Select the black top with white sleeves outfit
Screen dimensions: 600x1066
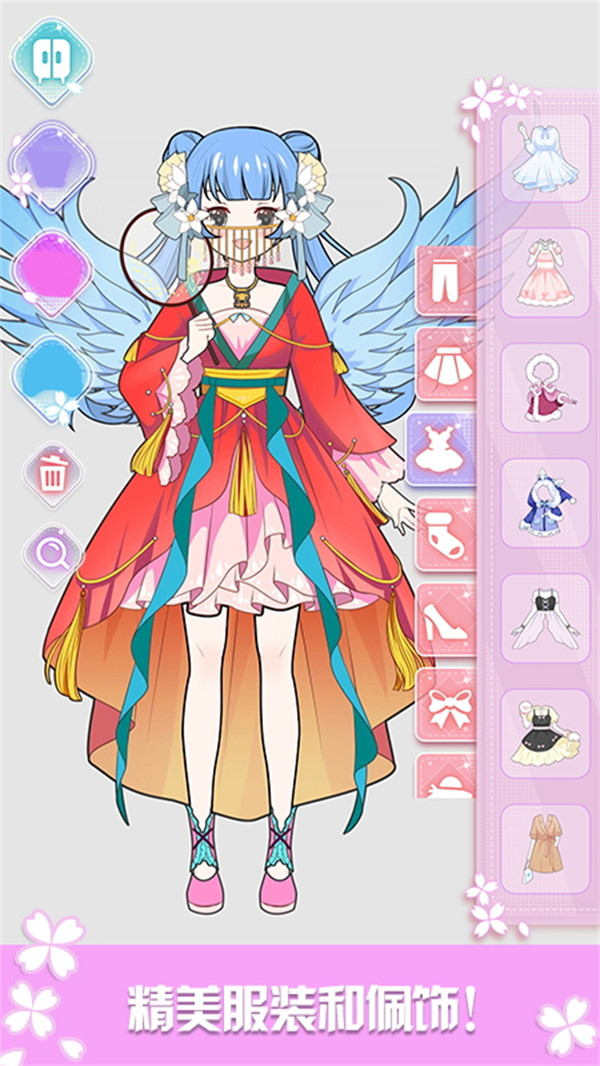pyautogui.click(x=545, y=619)
